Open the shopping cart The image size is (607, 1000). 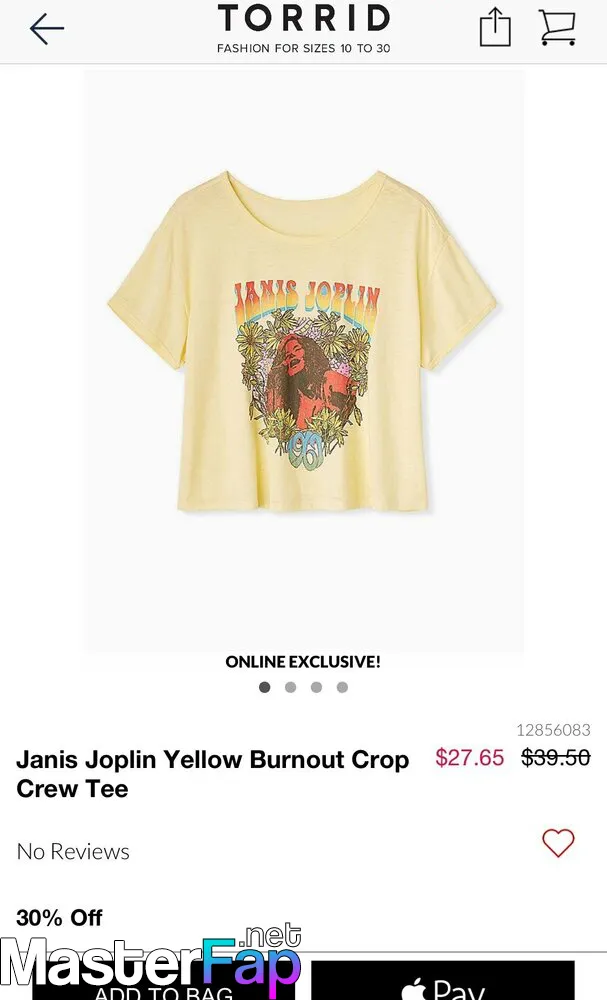(557, 27)
